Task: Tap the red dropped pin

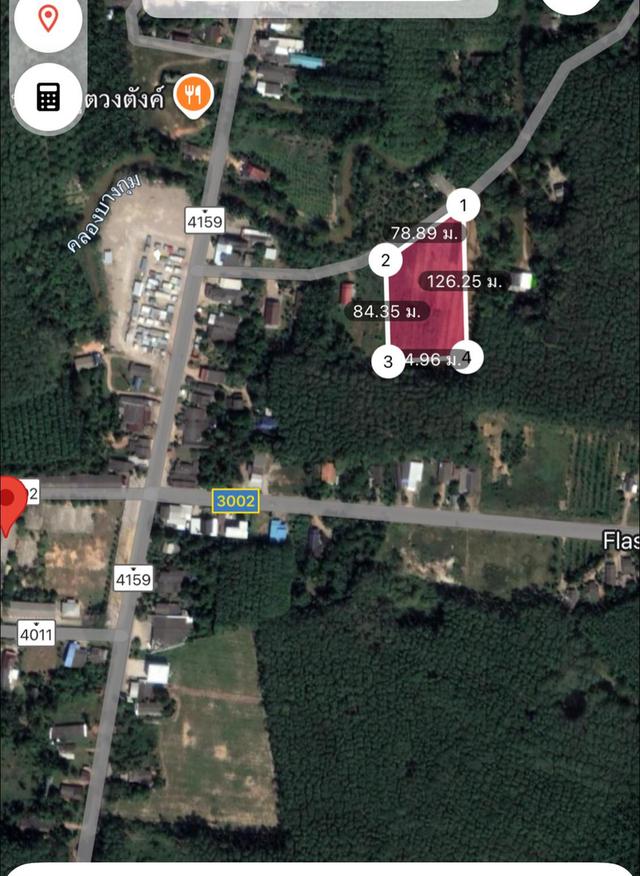Action: tap(10, 503)
